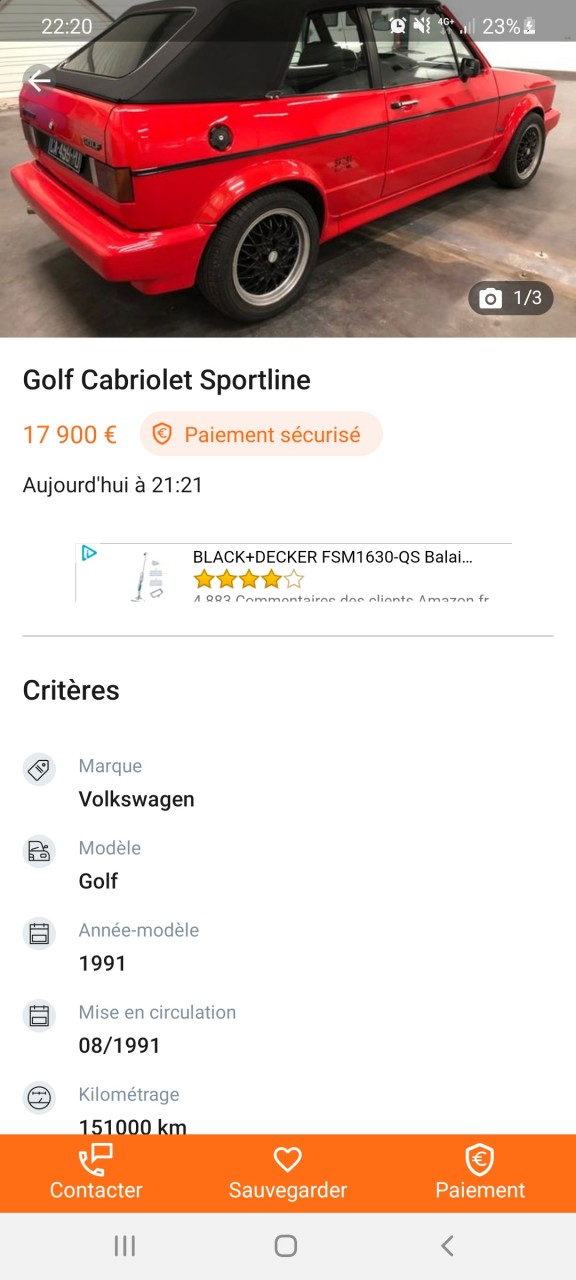
Task: Start secure payment via Paiement
Action: pyautogui.click(x=480, y=1173)
